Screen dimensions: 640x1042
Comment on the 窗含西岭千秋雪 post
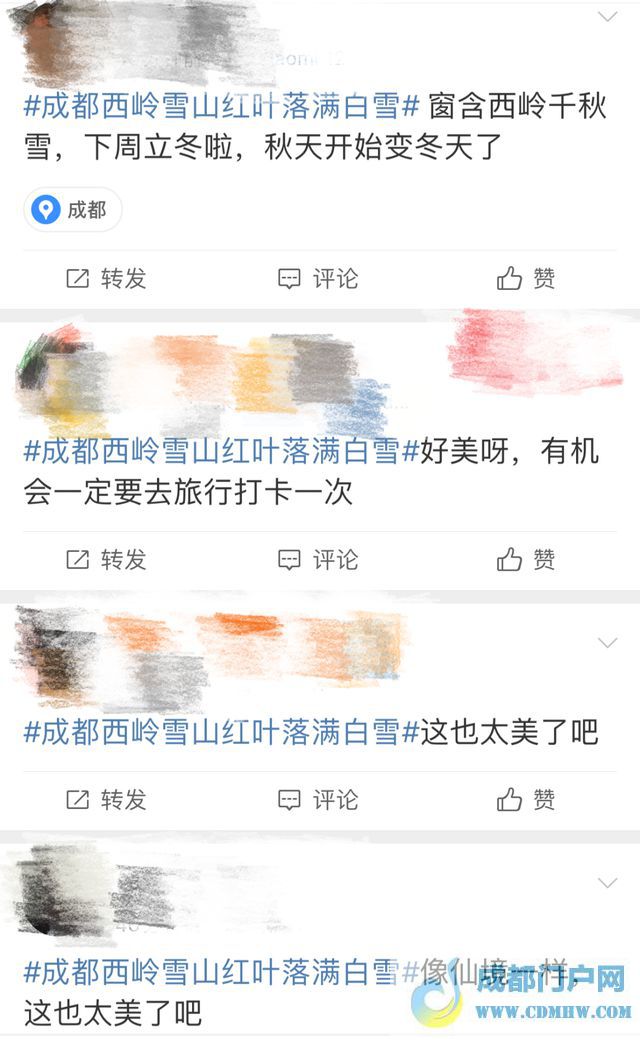(x=318, y=279)
